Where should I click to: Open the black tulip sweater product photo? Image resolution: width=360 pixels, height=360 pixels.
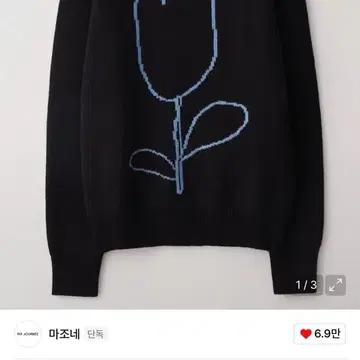(x=180, y=154)
